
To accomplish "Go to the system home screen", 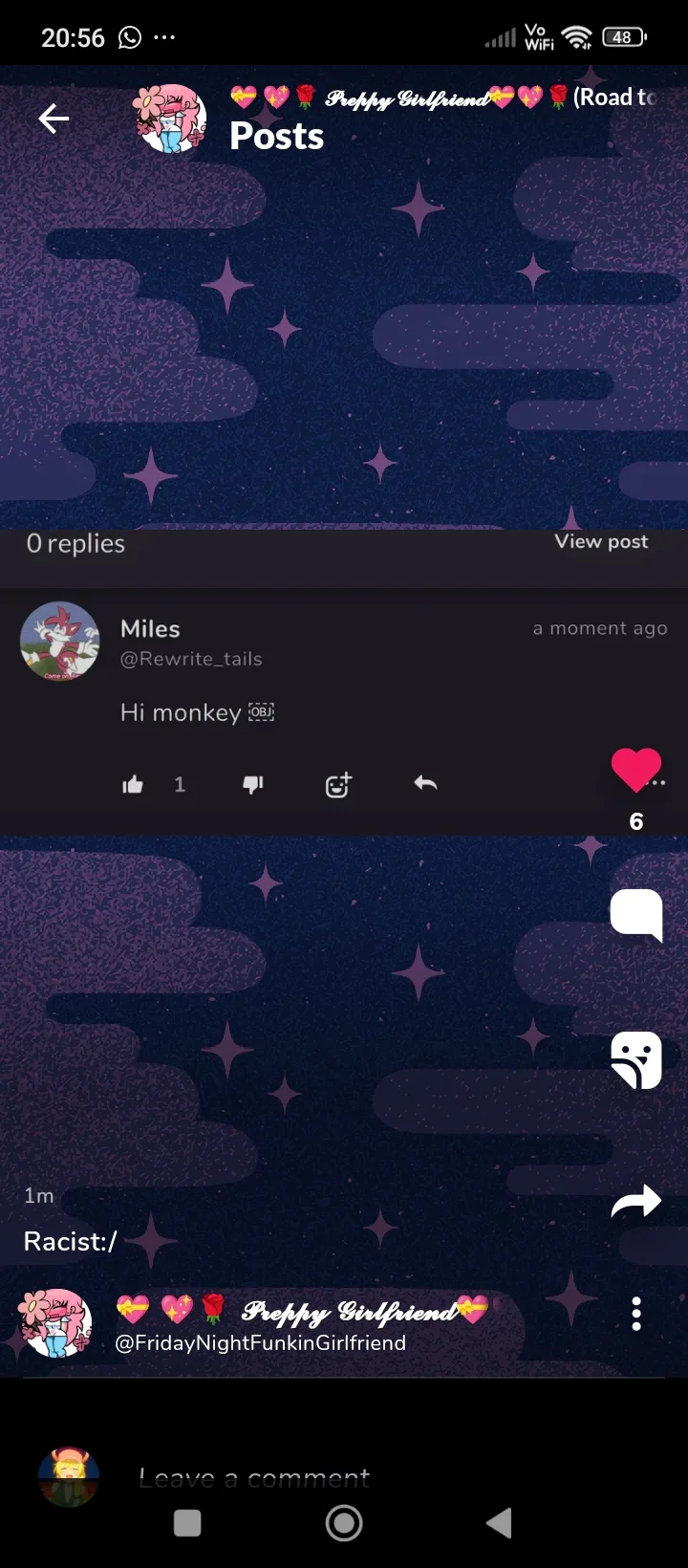I will click(x=344, y=1523).
